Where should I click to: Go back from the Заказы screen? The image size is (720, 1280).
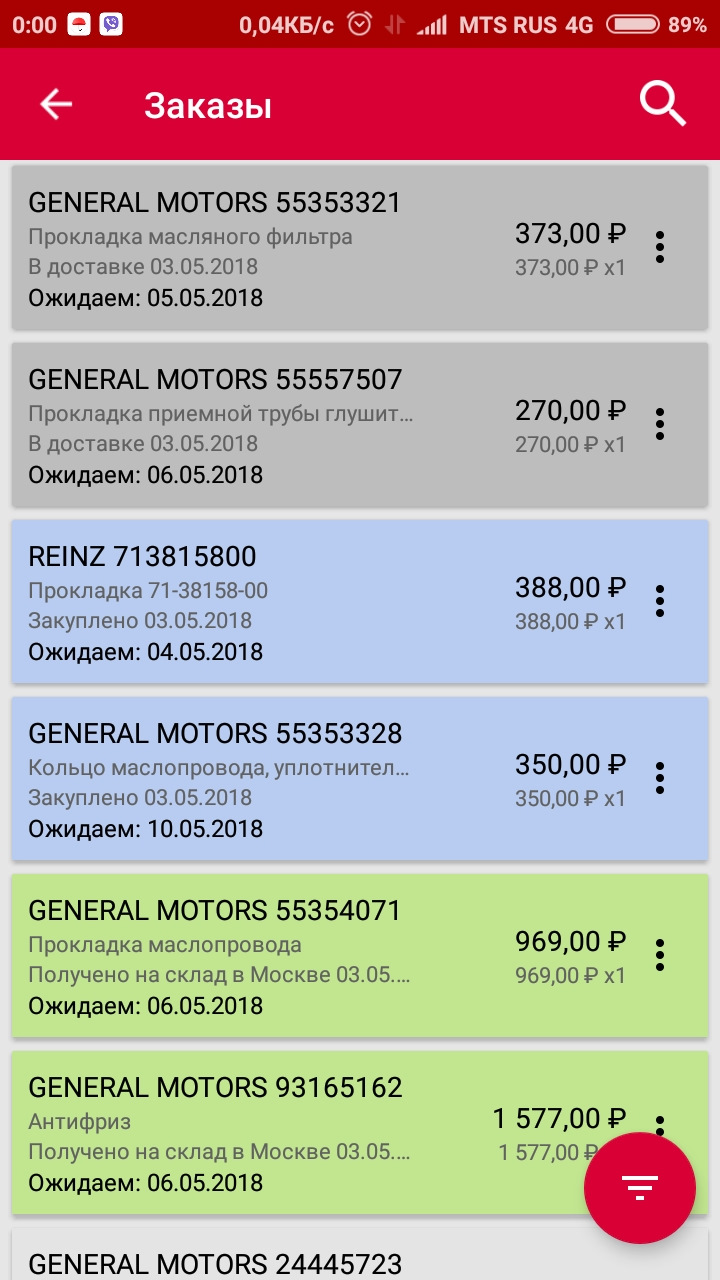56,104
